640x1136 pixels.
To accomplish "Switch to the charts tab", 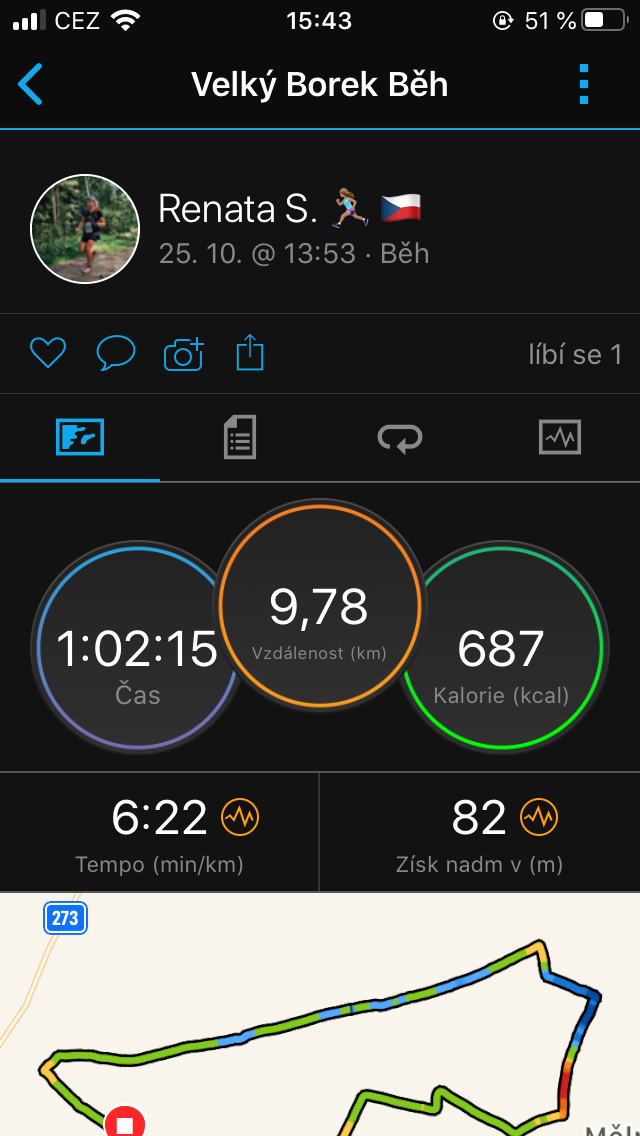I will [560, 438].
